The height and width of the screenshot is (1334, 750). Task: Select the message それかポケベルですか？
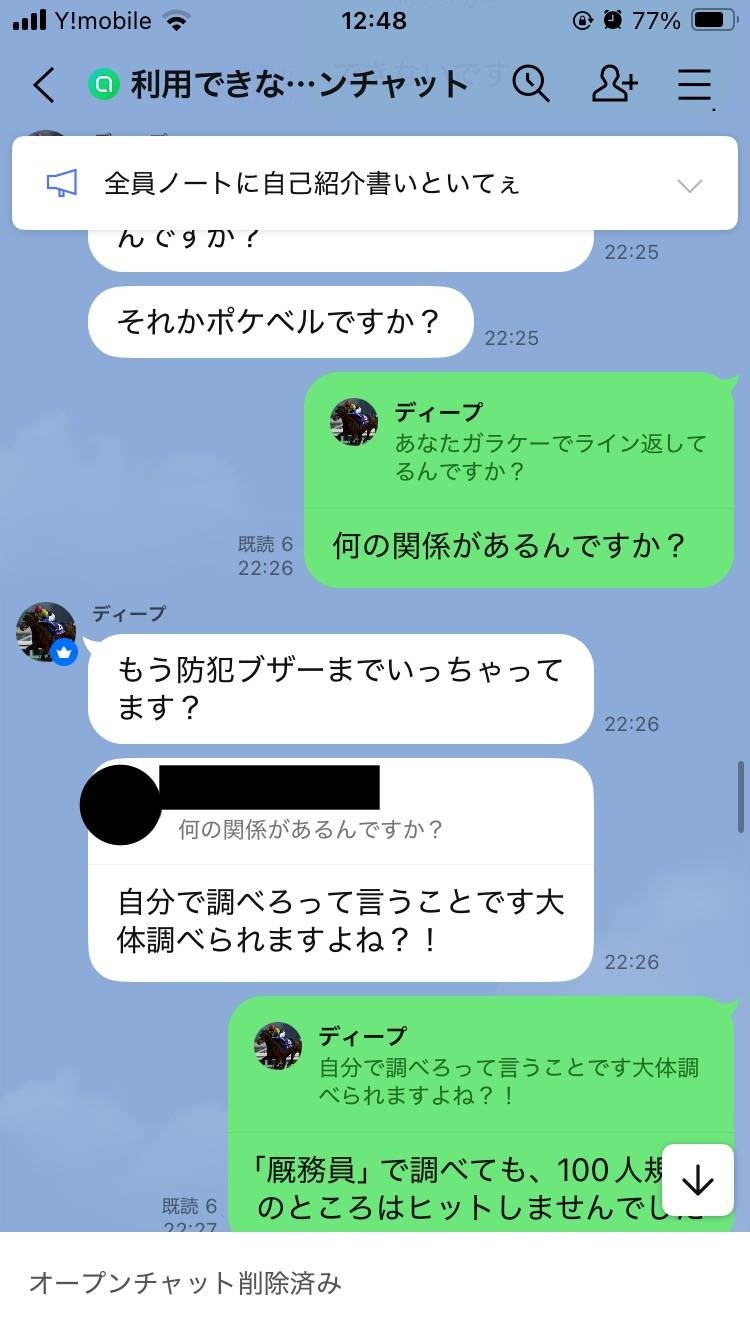[x=278, y=322]
